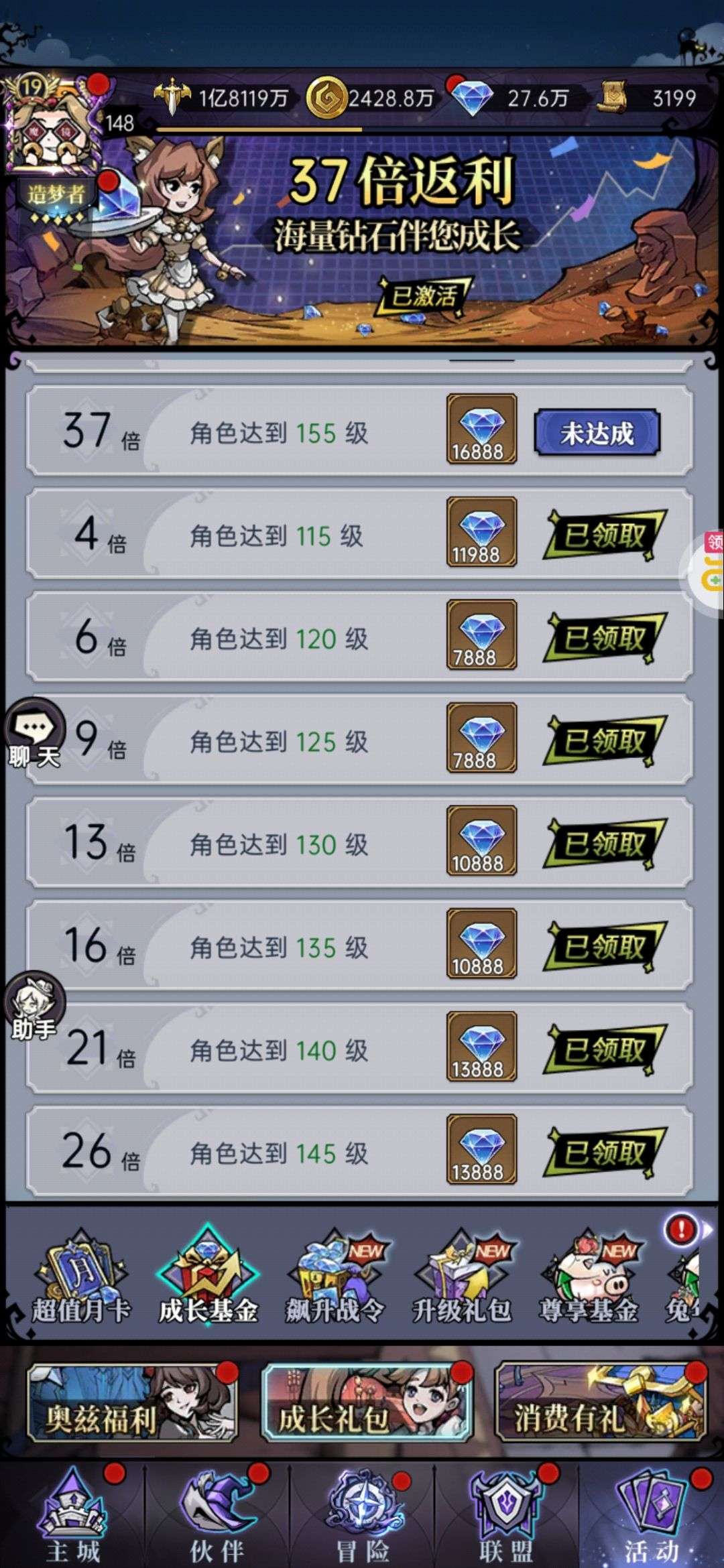Screen dimensions: 724x1568
Task: Select the 成长基金 tab
Action: coord(208,1277)
